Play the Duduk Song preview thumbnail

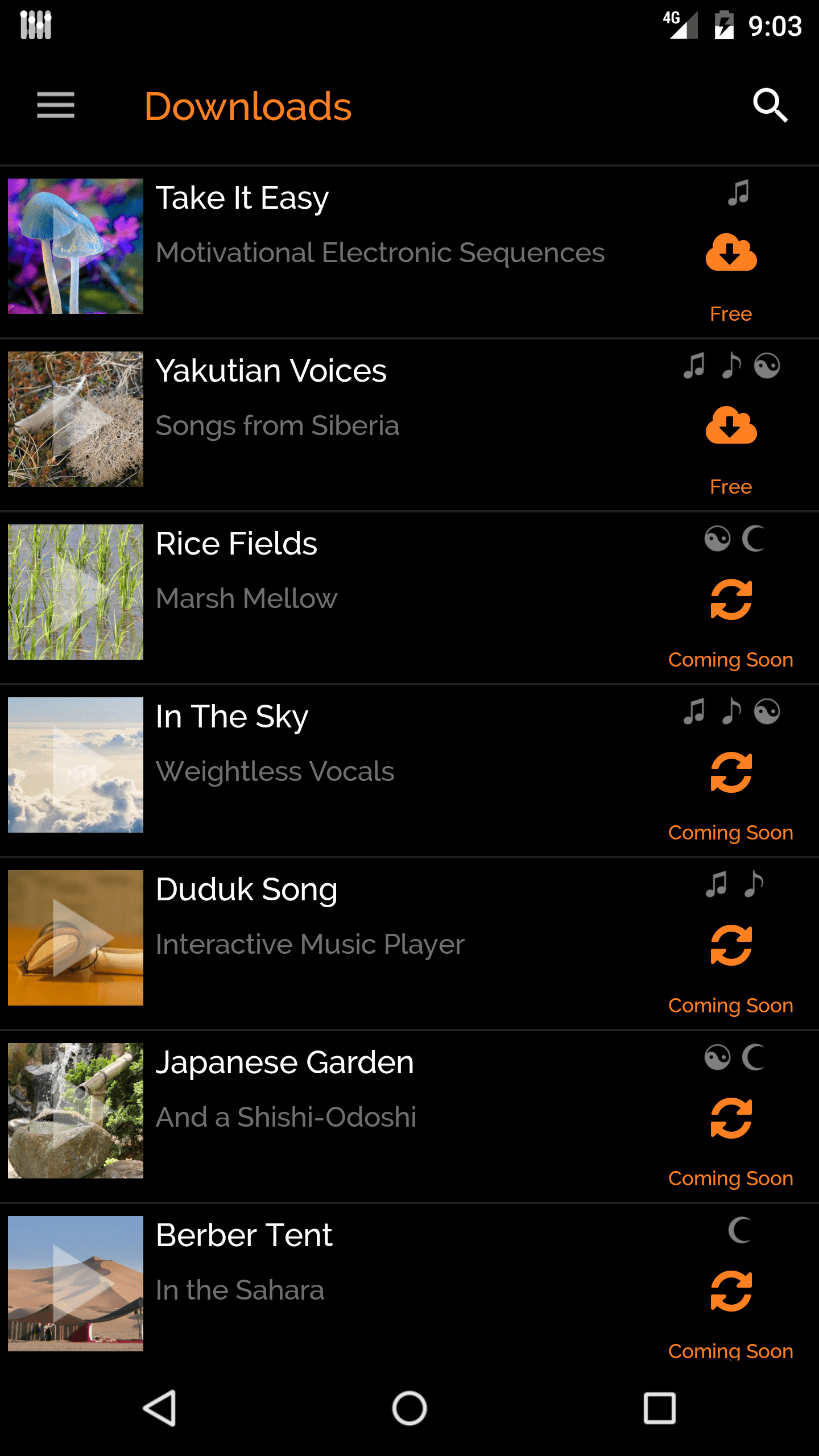[76, 938]
